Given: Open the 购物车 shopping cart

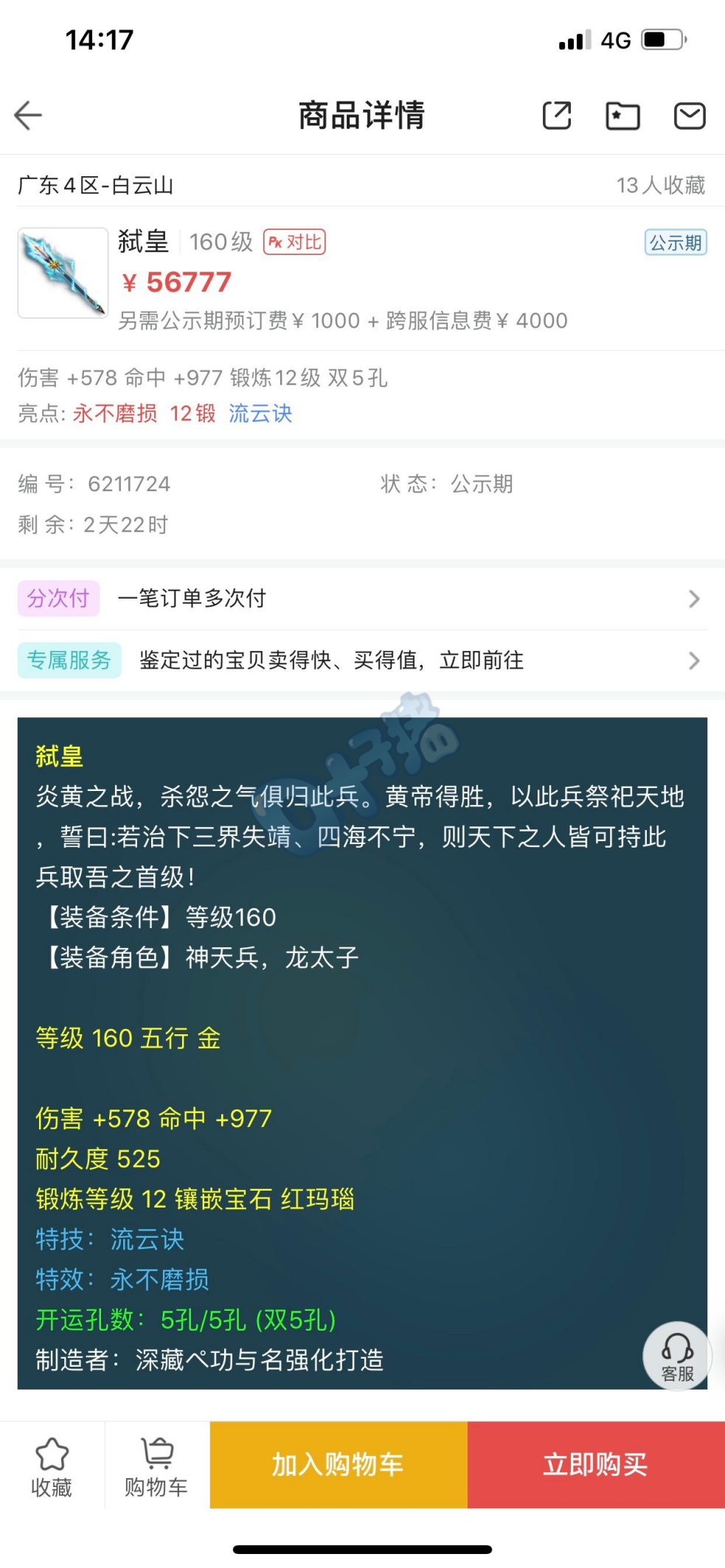Looking at the screenshot, I should (156, 1466).
